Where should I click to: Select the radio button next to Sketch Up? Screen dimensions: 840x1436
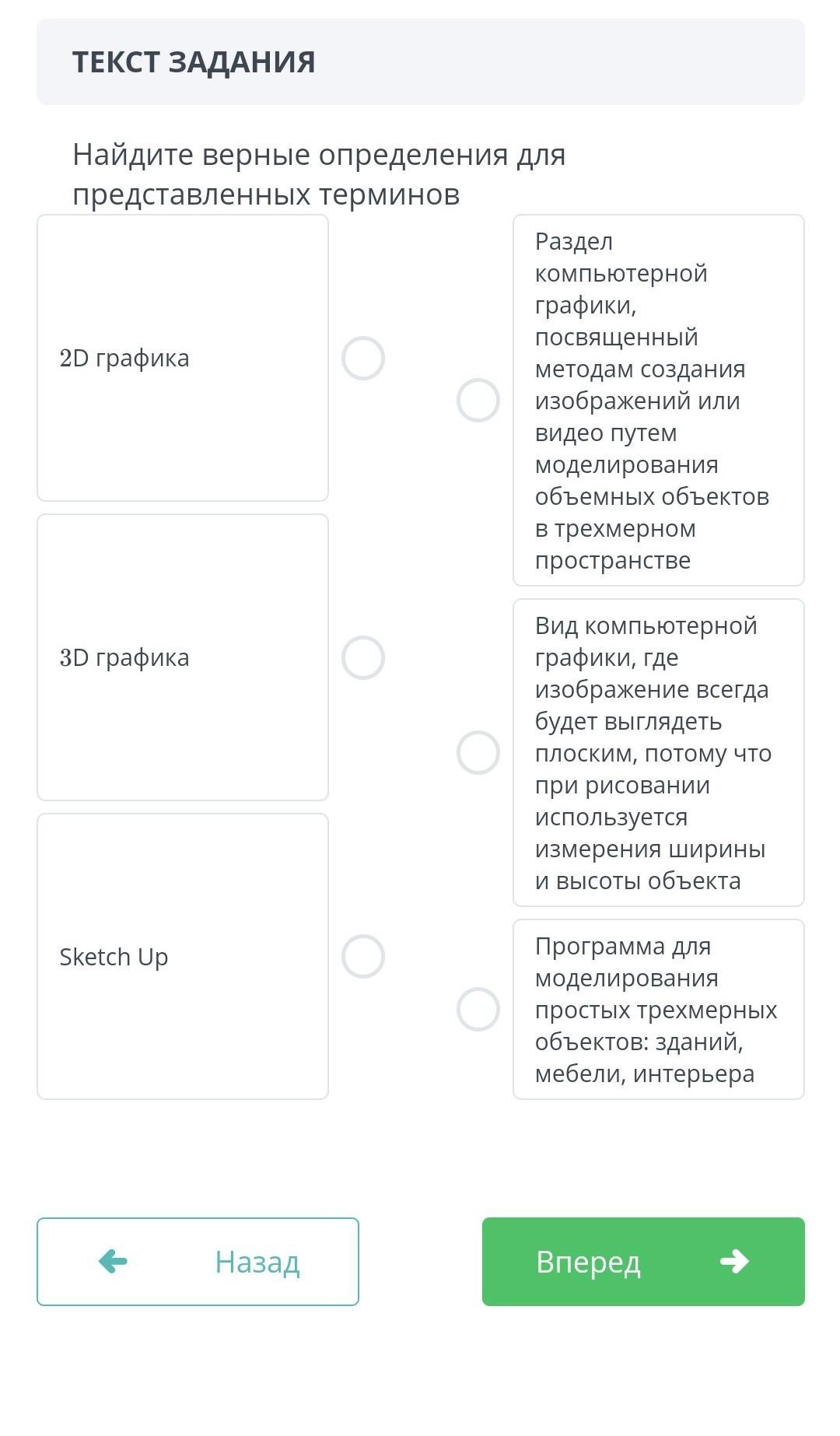363,957
